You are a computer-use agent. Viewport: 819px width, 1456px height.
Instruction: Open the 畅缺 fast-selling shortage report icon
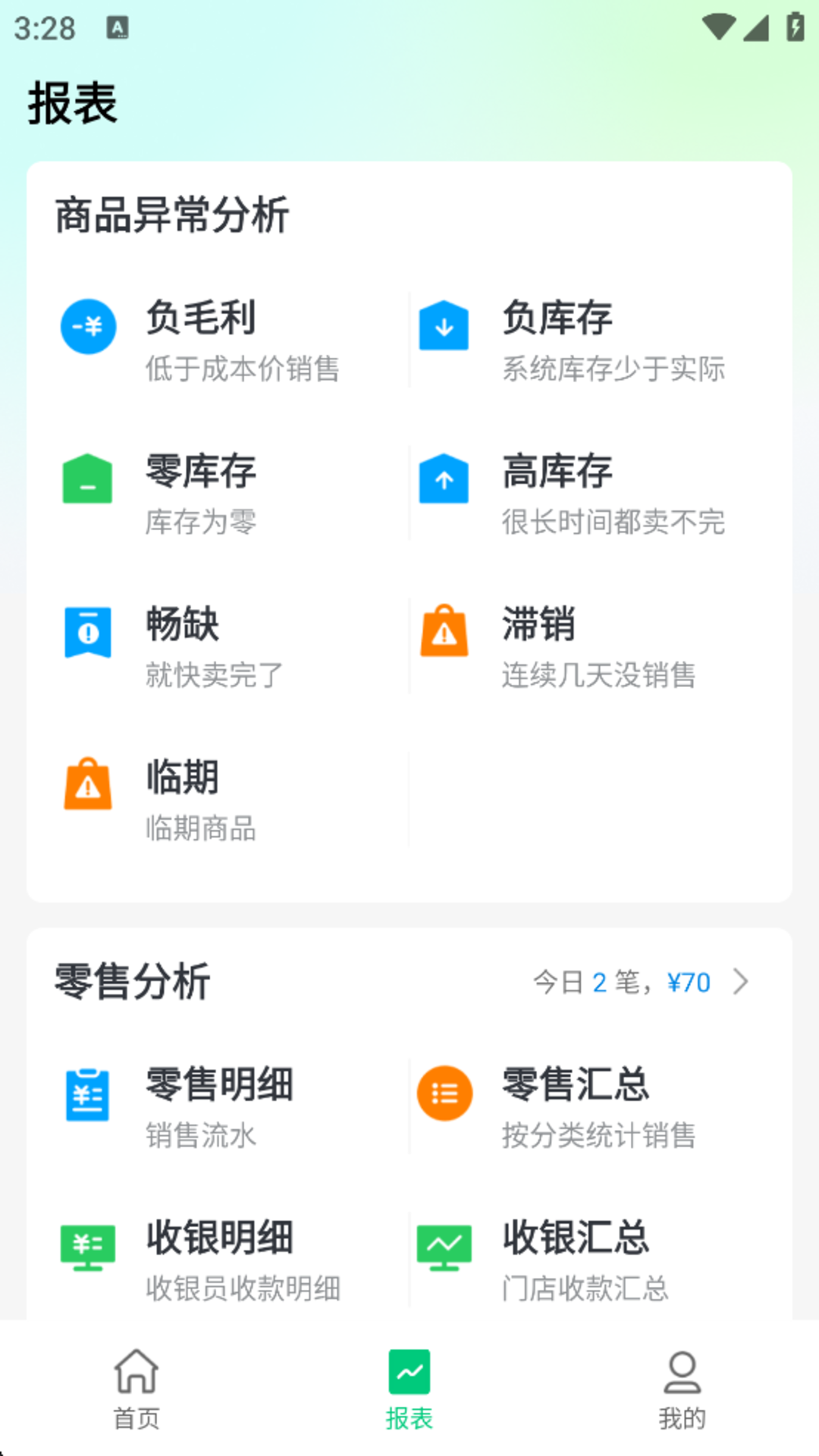pos(87,632)
